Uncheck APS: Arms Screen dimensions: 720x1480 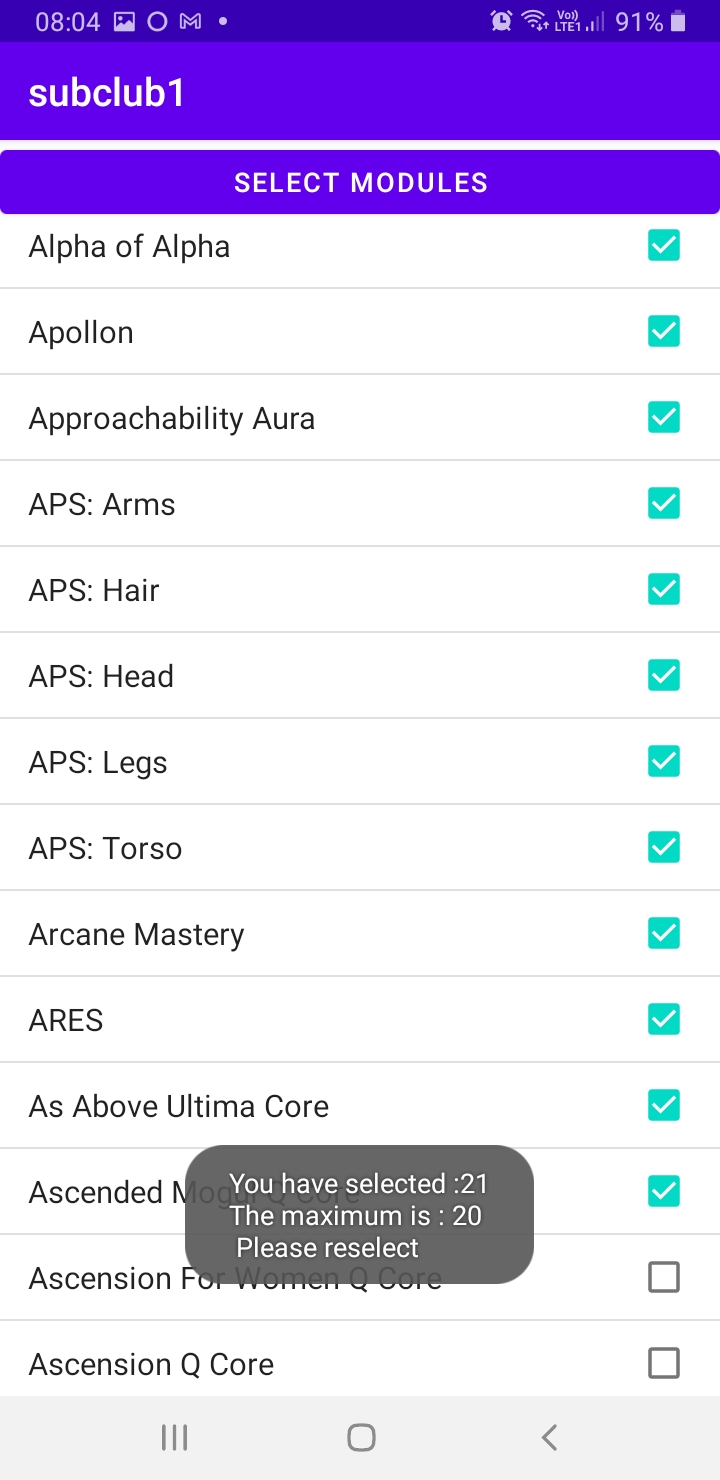click(x=664, y=503)
